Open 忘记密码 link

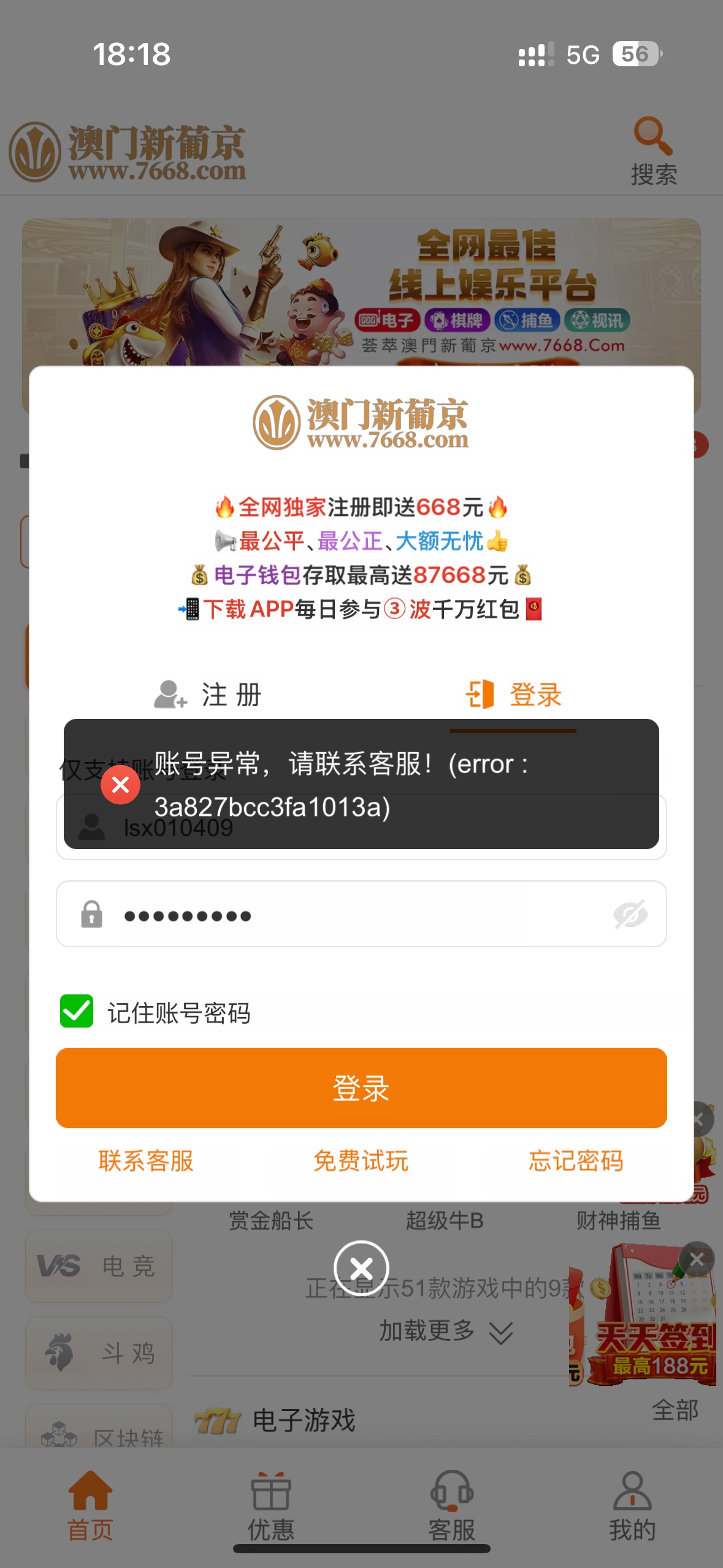[576, 1161]
